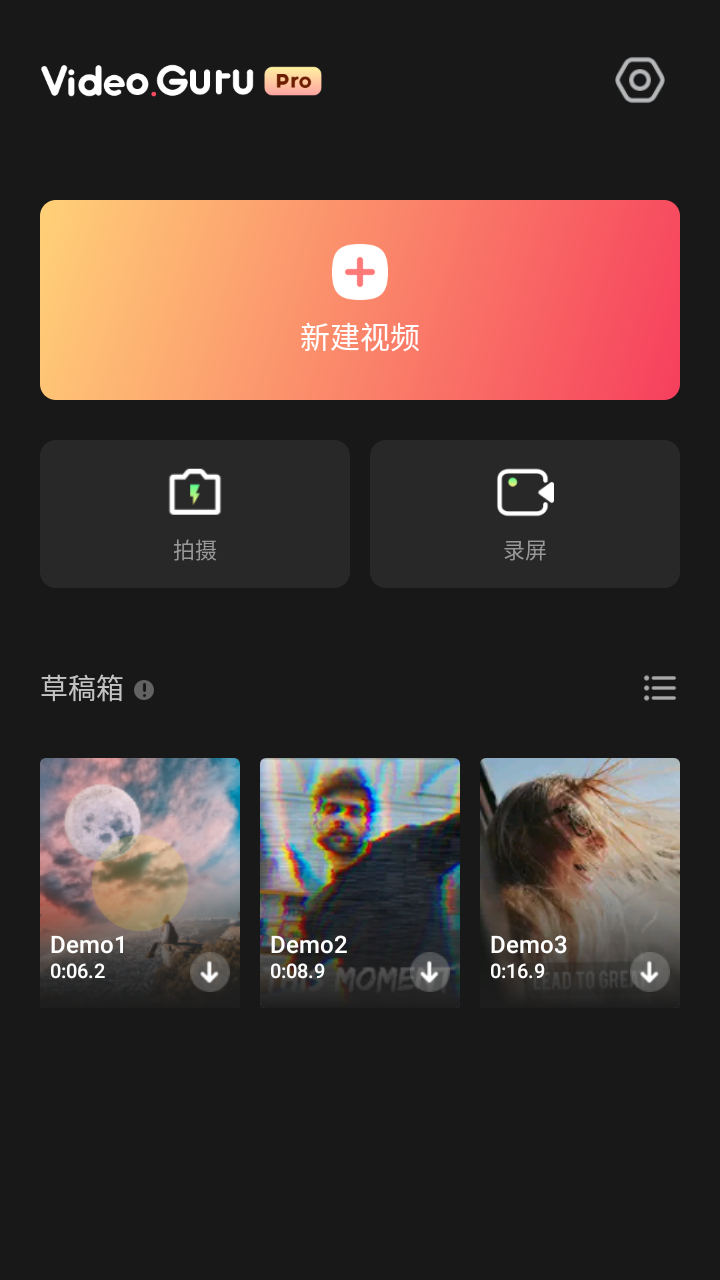720x1280 pixels.
Task: Open the 拍摄 shooting option
Action: 195,513
